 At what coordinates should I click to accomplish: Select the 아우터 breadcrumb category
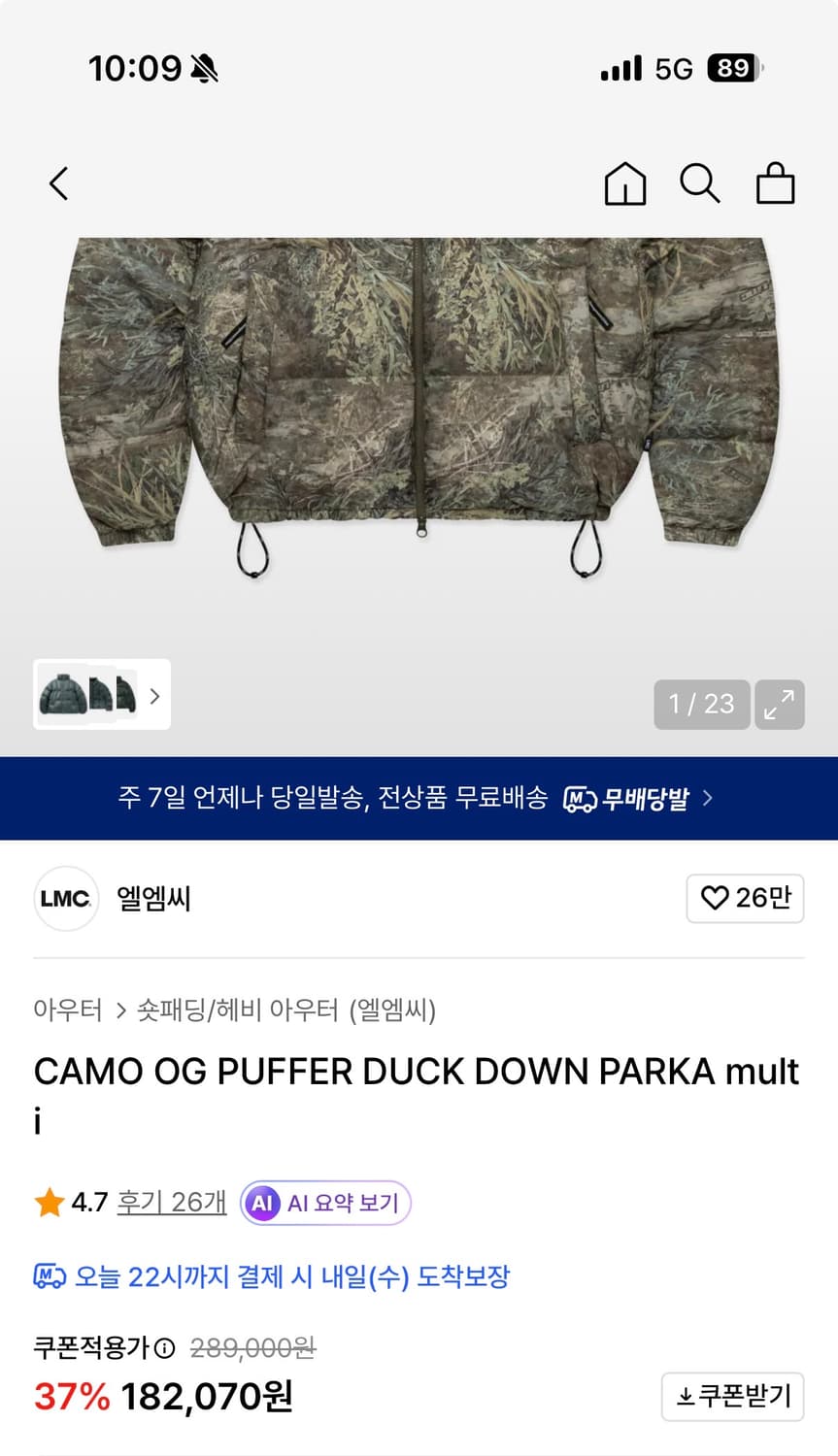[68, 1009]
